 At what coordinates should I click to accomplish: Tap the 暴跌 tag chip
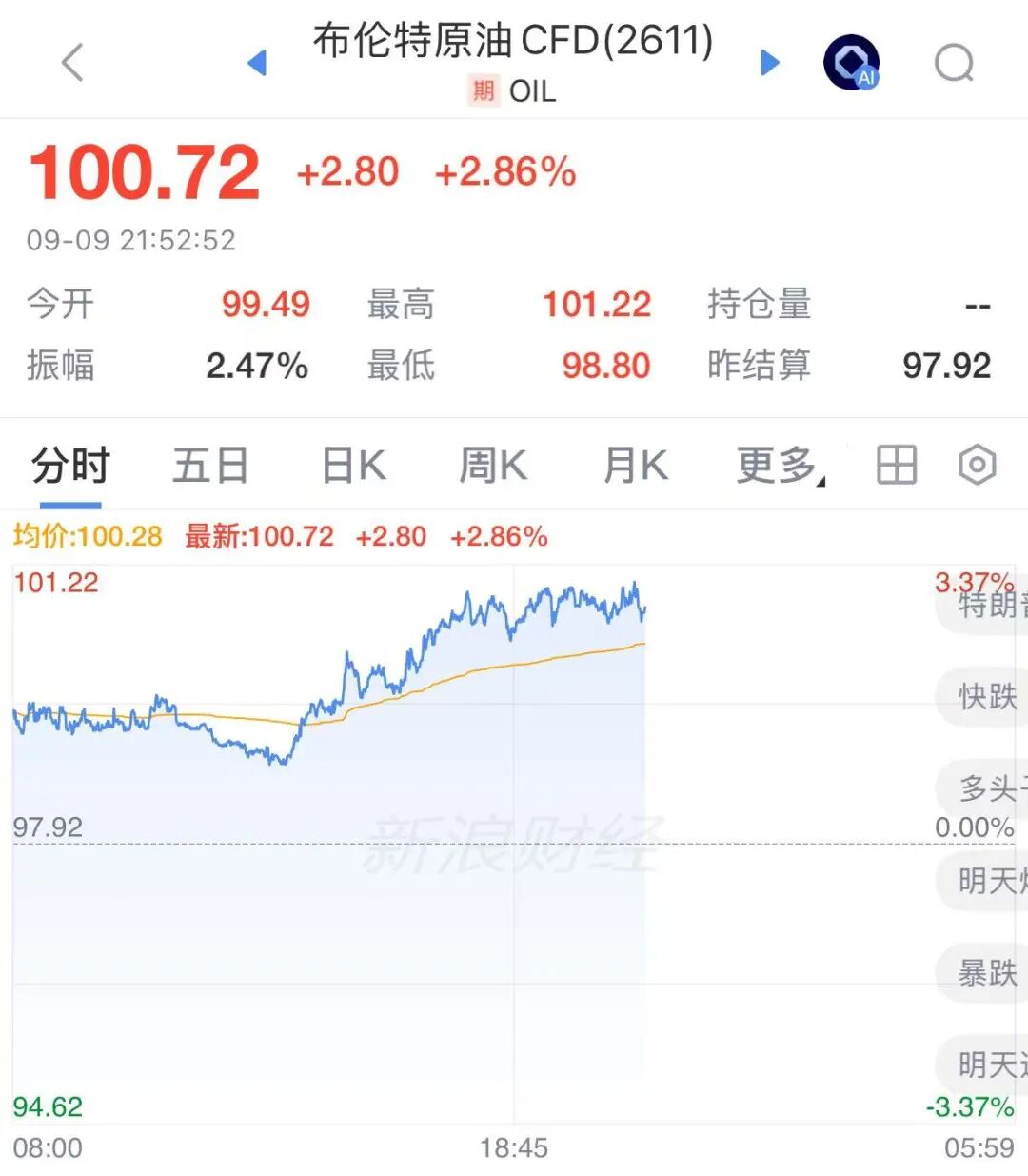pos(985,973)
